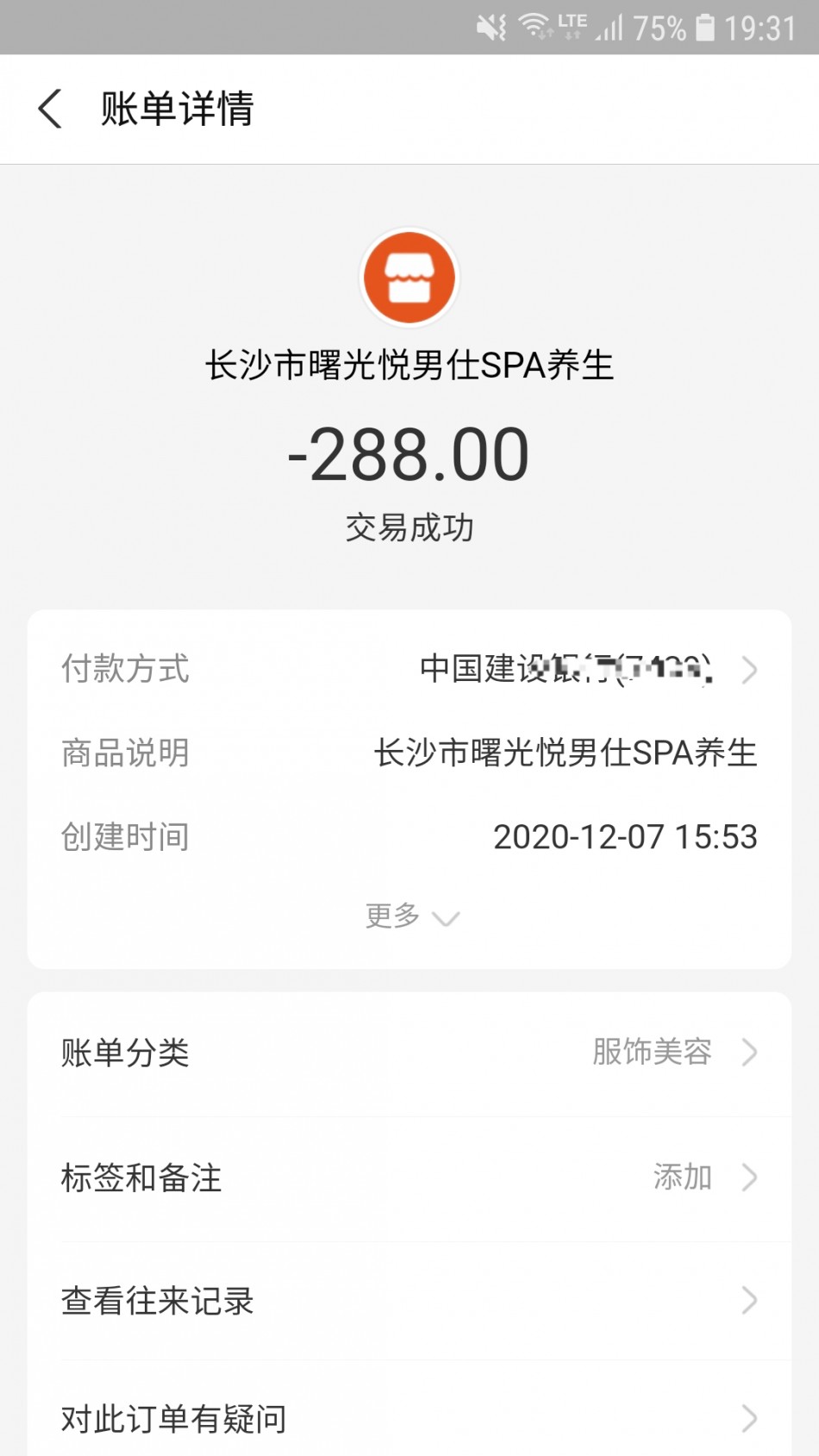
Task: Open 对此订单有疑问 for order help
Action: tap(409, 1418)
